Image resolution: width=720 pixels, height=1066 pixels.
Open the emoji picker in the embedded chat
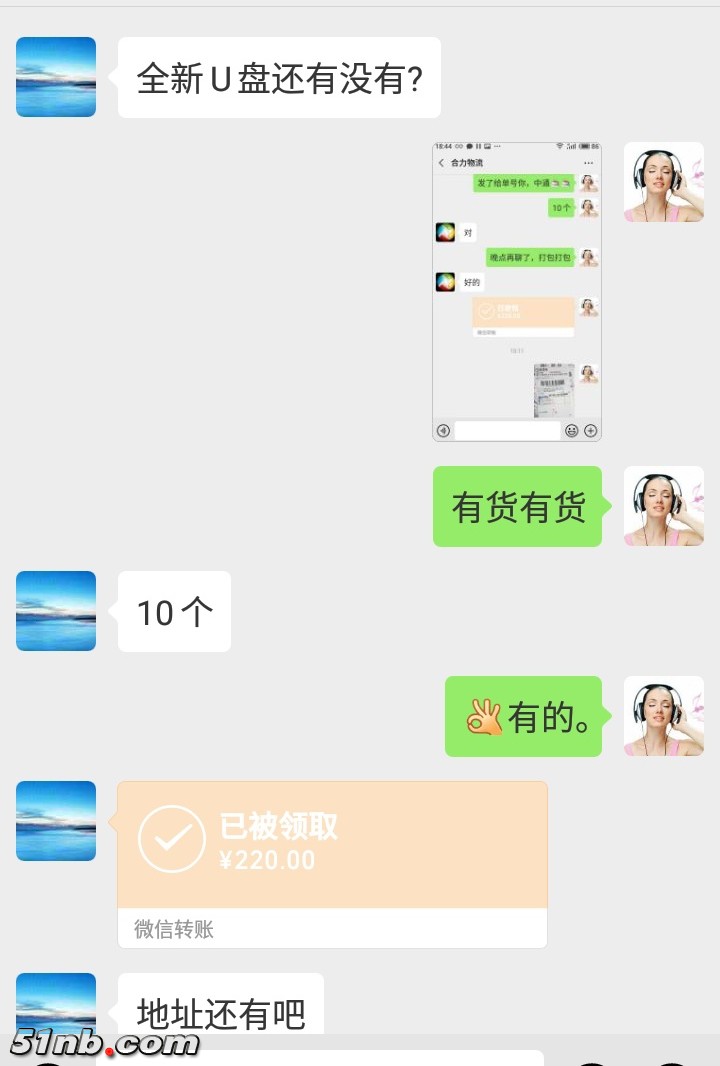(x=572, y=430)
